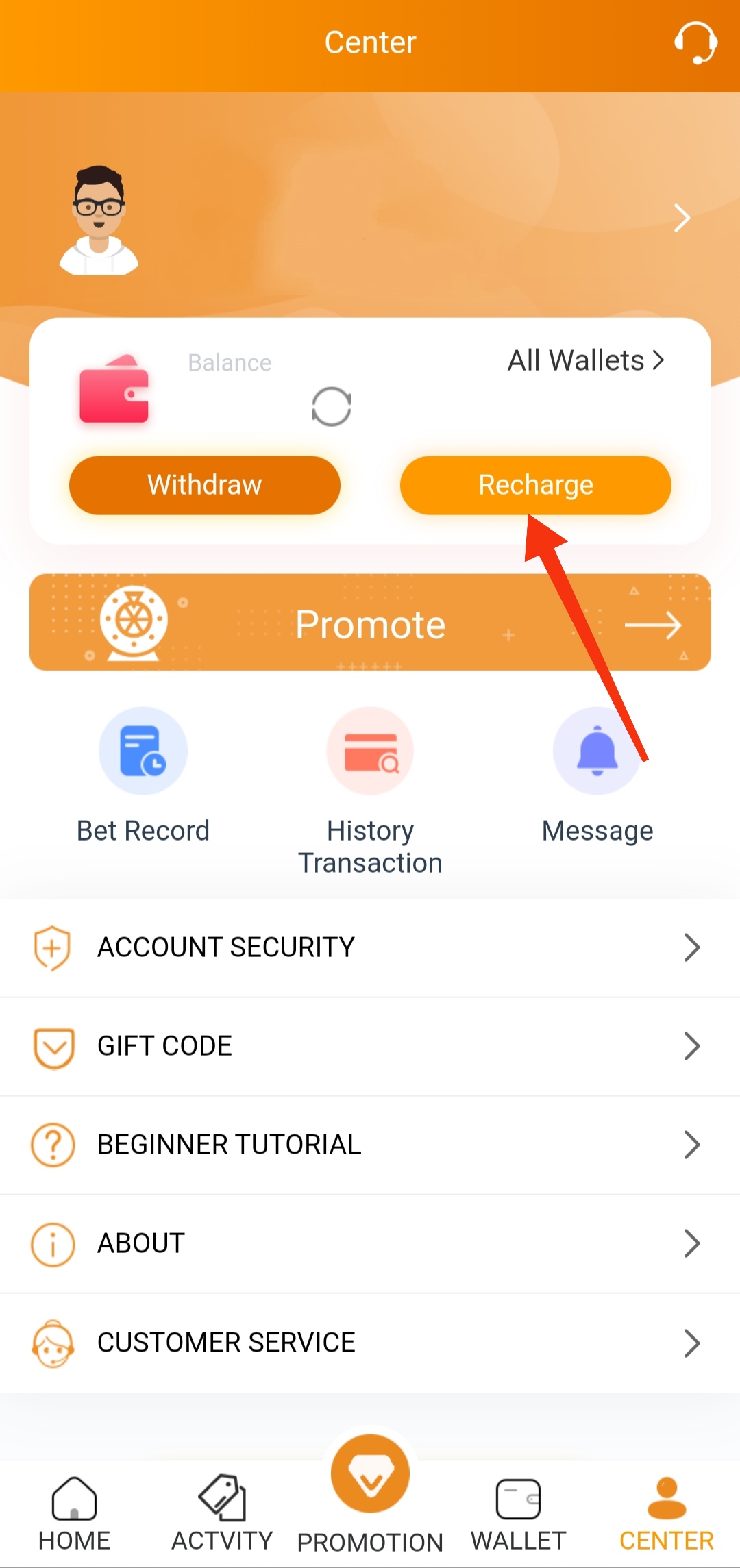Open the Promote banner

tap(370, 623)
